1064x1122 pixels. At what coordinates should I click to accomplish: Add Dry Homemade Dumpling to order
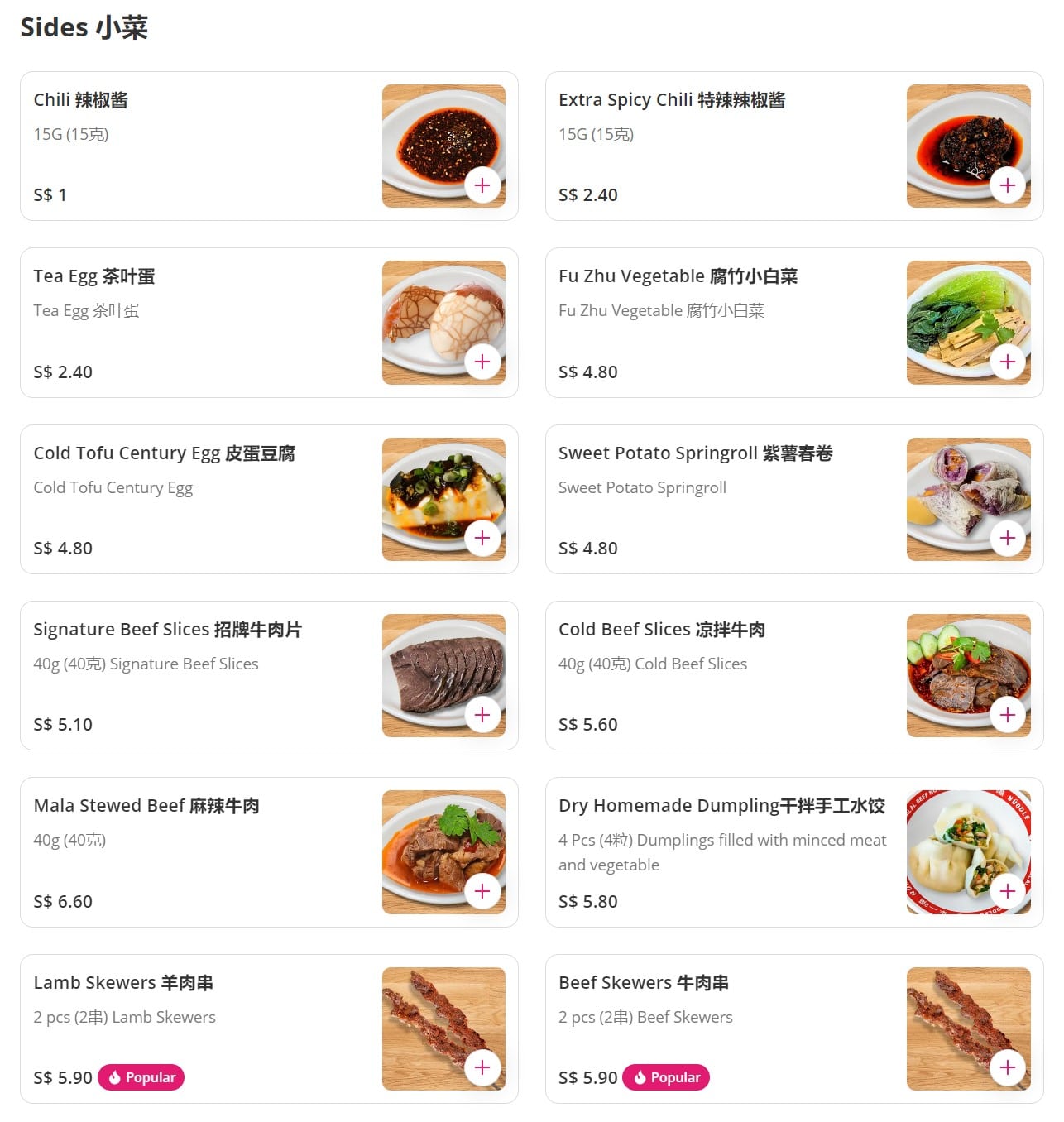pos(1008,891)
